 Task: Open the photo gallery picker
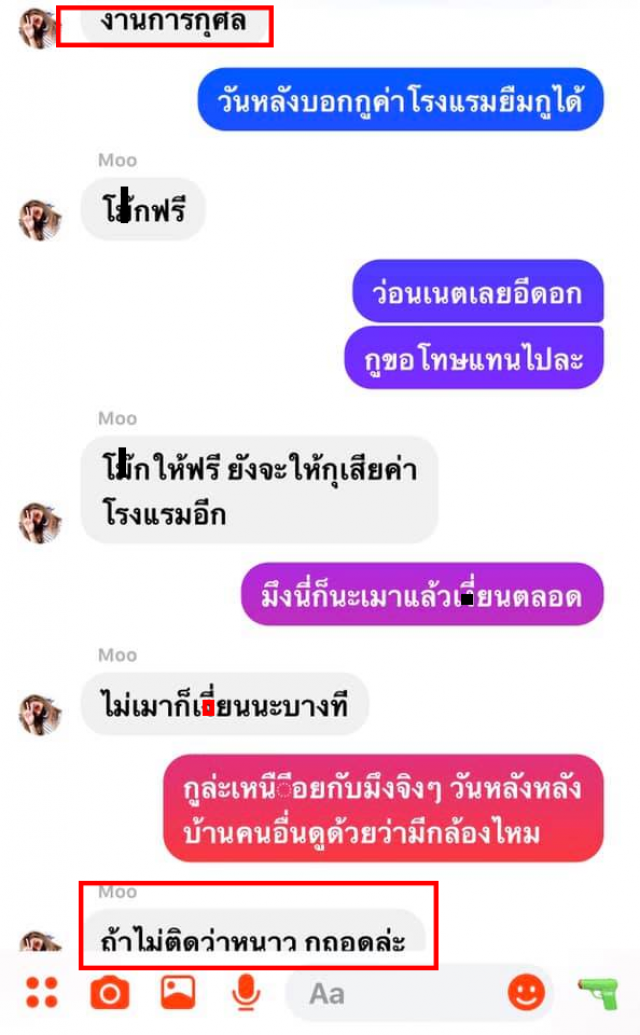point(178,992)
